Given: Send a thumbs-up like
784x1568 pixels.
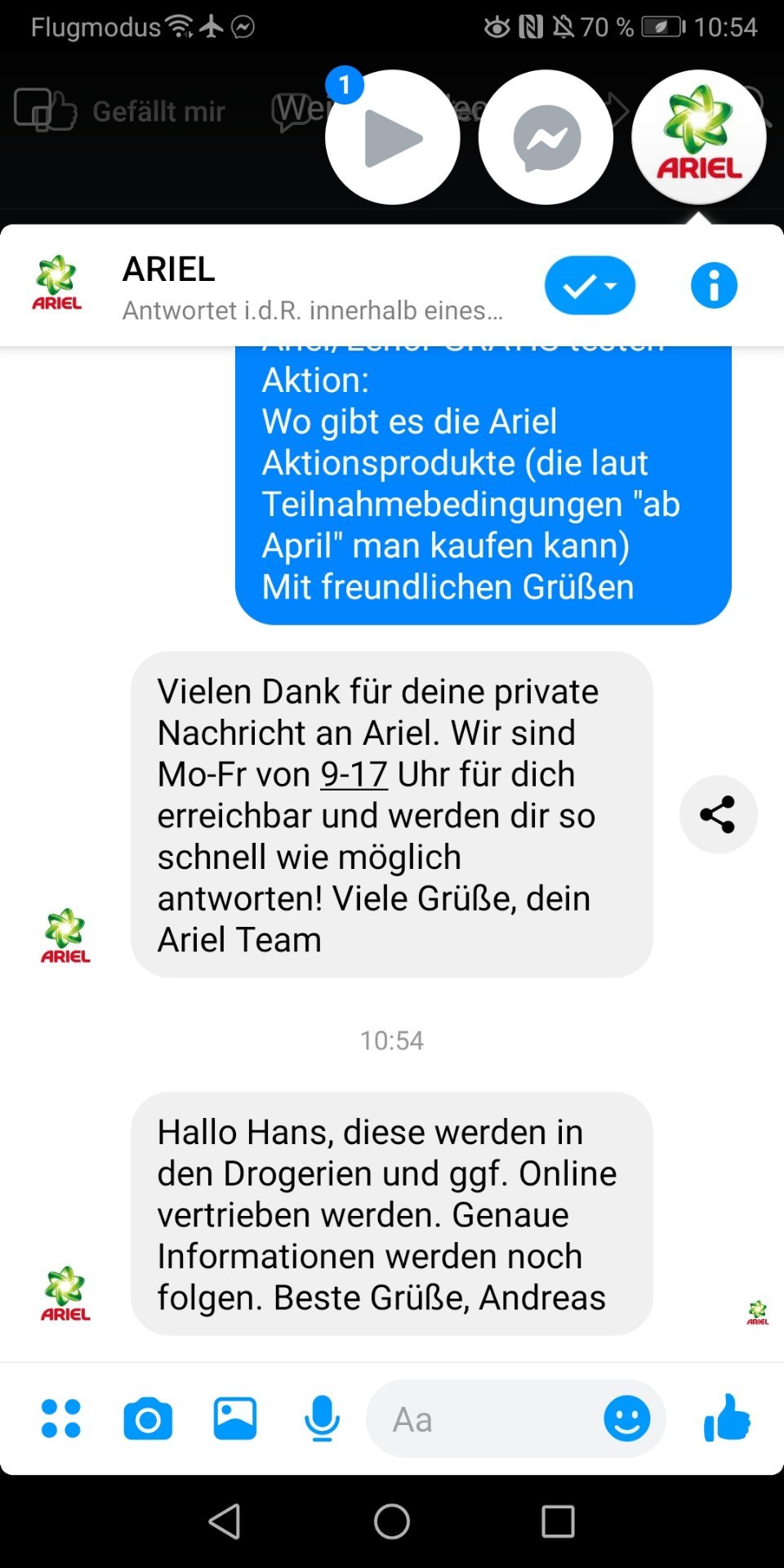Looking at the screenshot, I should [727, 1418].
